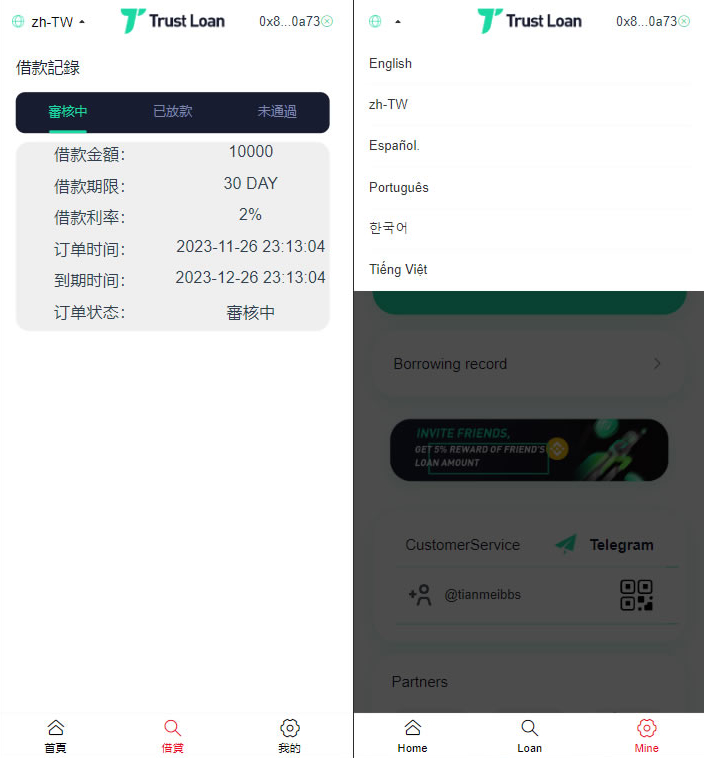Select Español as the language
The width and height of the screenshot is (705, 758).
click(394, 146)
